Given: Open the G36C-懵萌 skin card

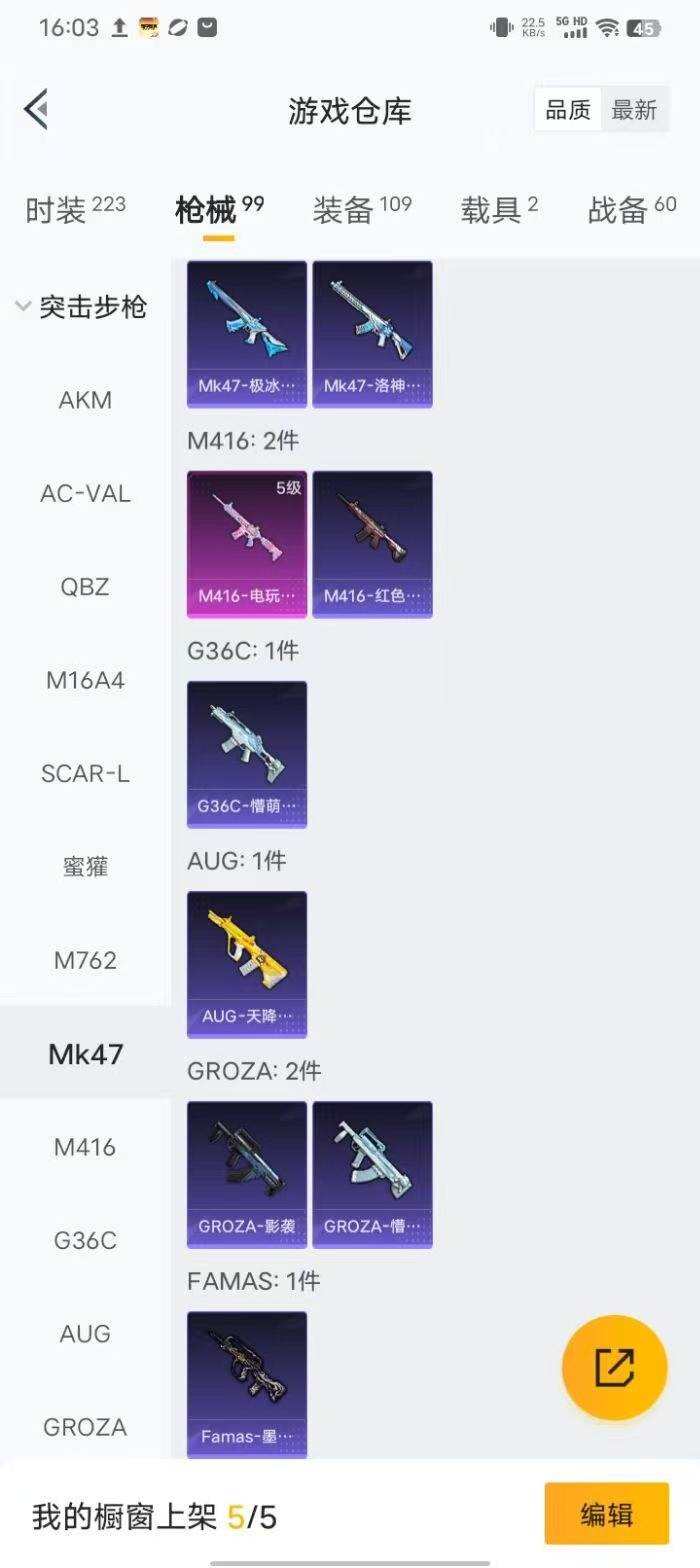Looking at the screenshot, I should 247,754.
